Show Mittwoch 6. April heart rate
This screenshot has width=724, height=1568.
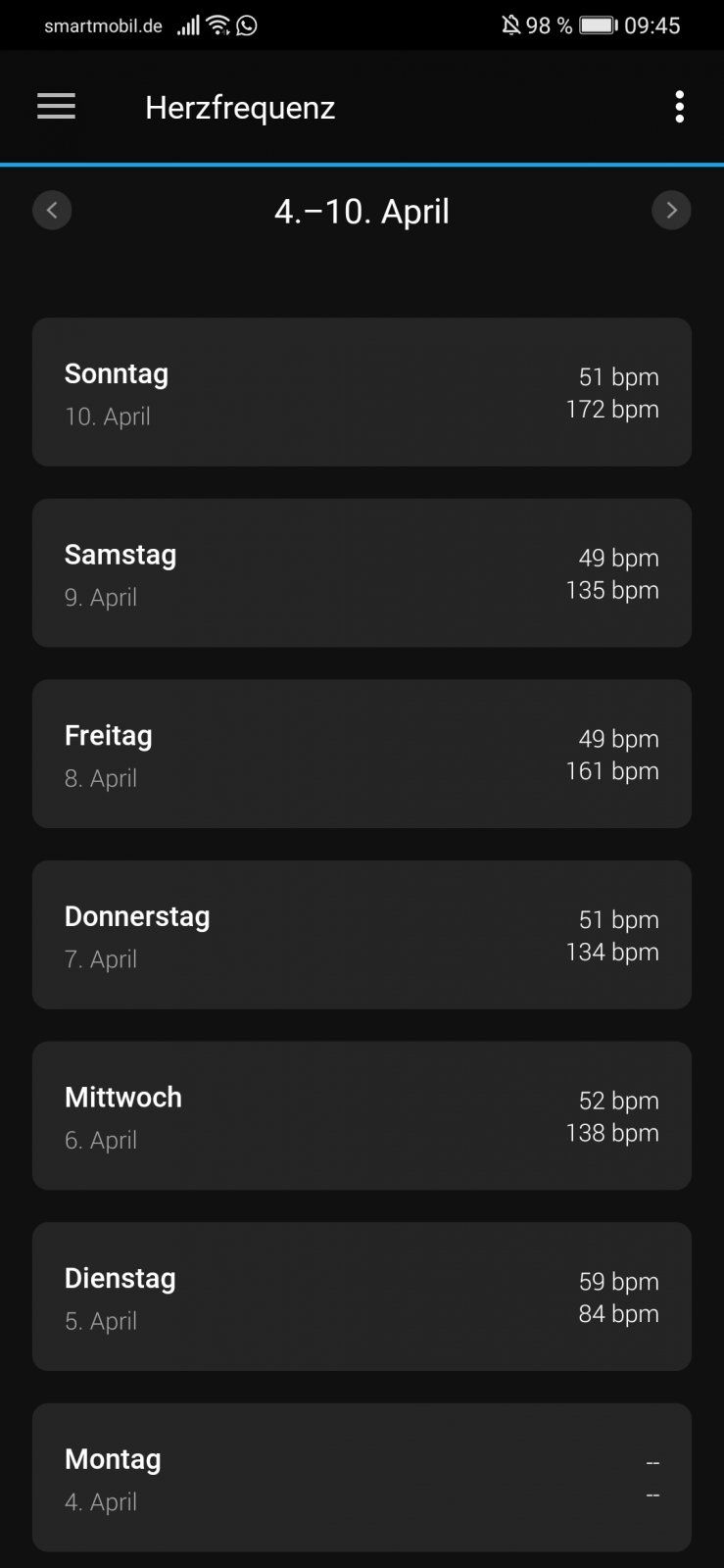pyautogui.click(x=362, y=1115)
